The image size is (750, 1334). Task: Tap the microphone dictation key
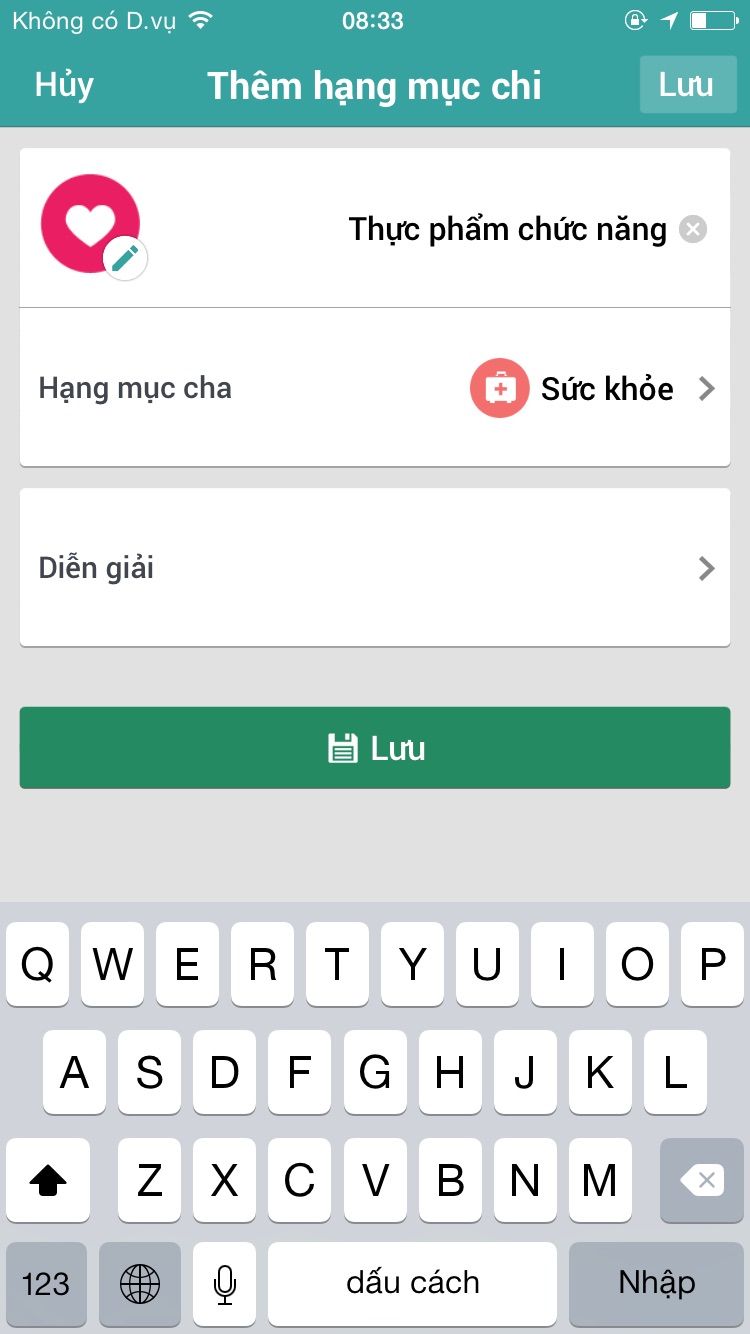click(225, 1284)
